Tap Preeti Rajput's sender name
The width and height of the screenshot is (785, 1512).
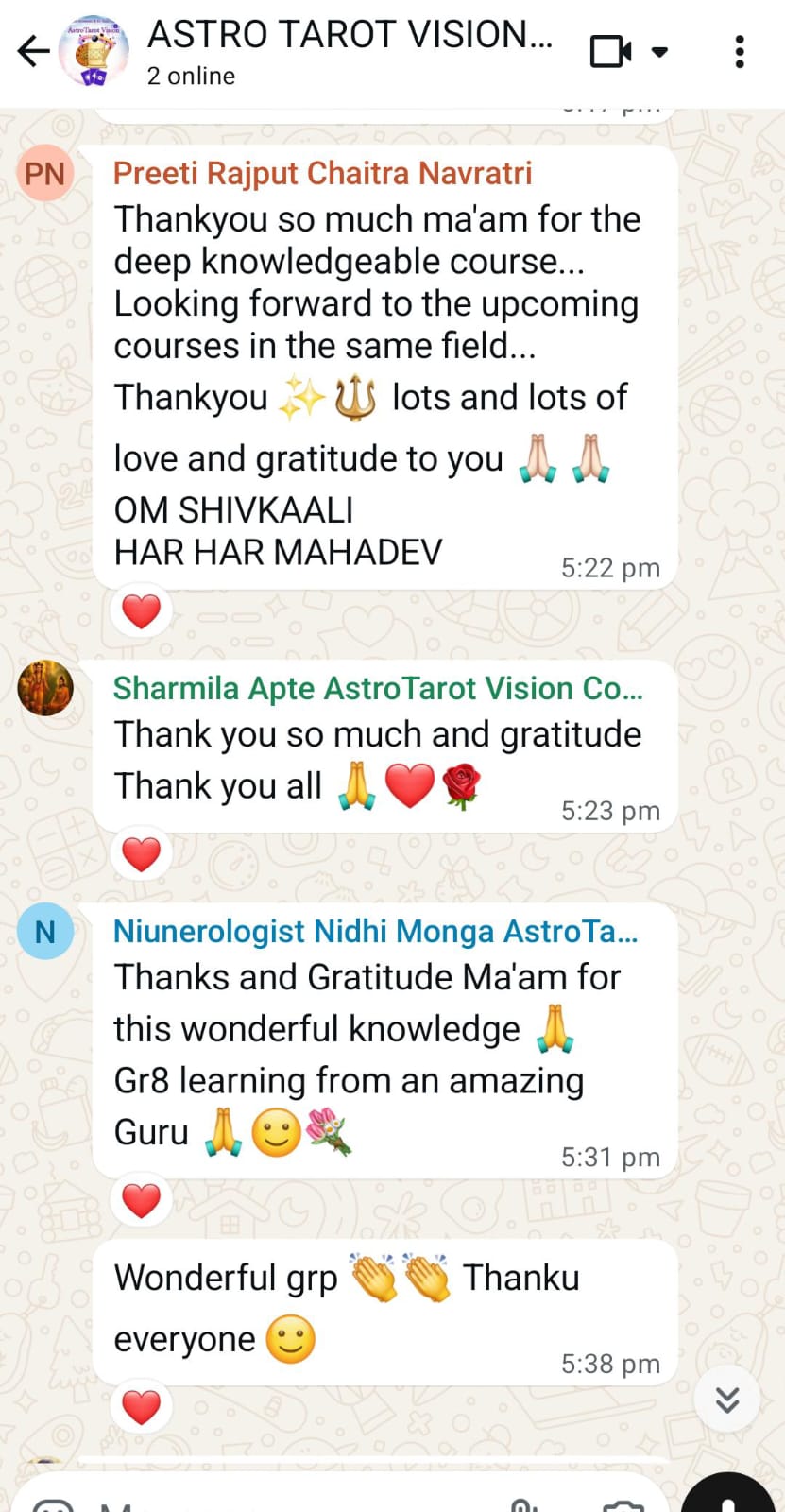(x=322, y=174)
